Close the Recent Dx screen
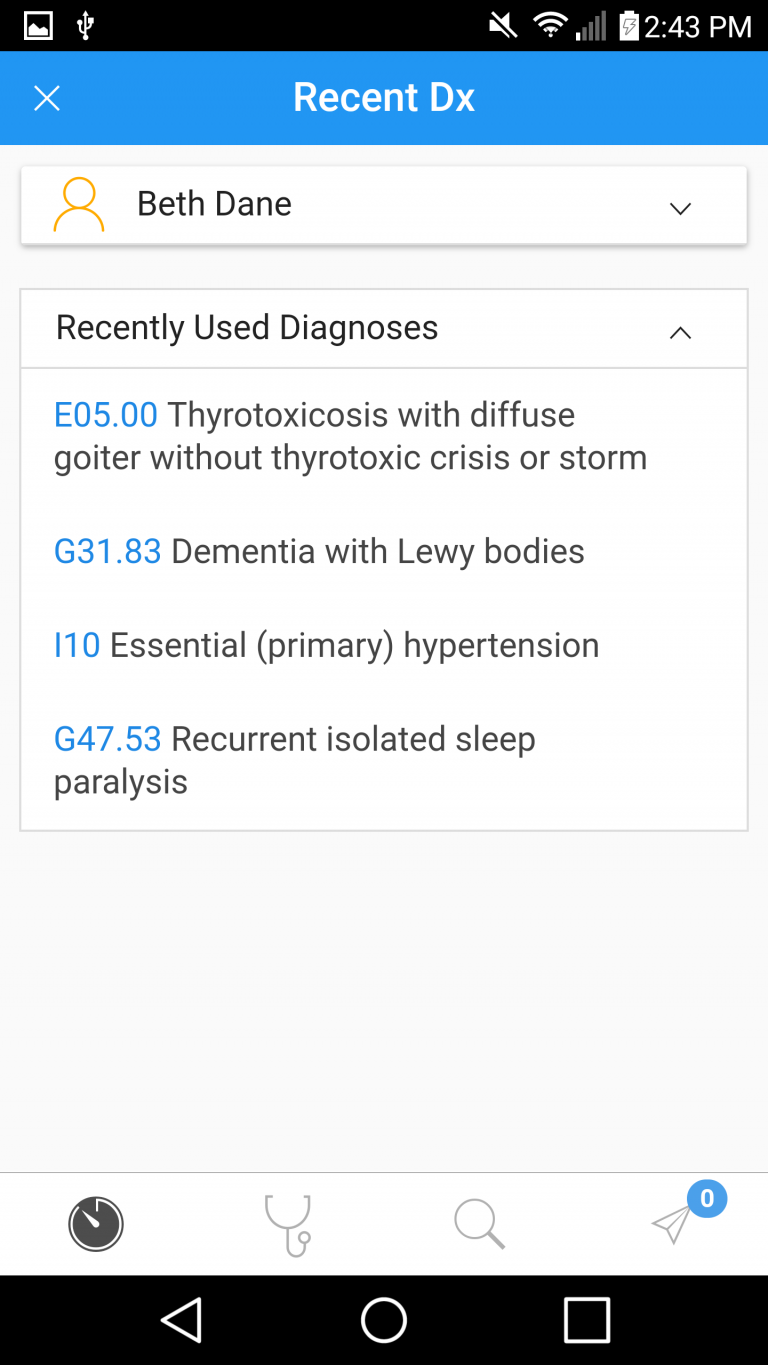This screenshot has width=768, height=1365. (47, 98)
